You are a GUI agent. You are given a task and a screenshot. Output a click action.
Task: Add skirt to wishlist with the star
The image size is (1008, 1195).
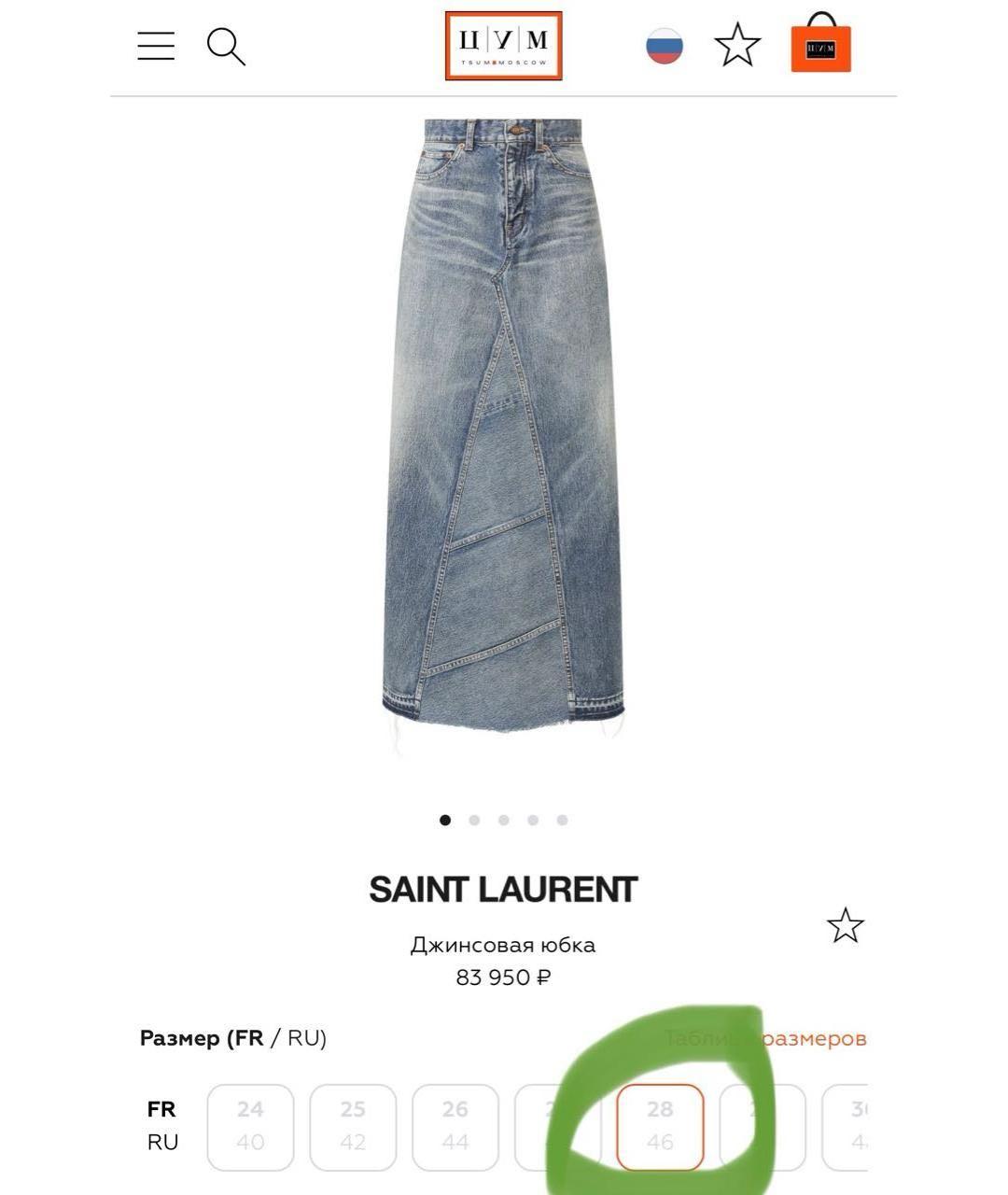click(847, 926)
